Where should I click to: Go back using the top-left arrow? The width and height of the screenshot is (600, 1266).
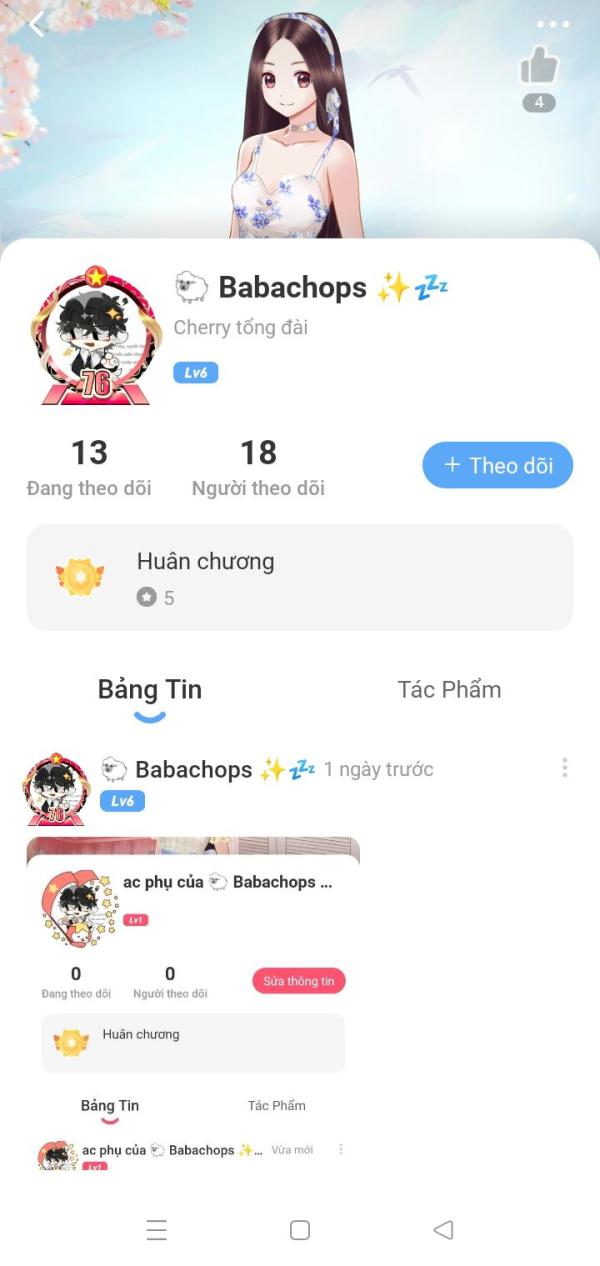pos(37,24)
